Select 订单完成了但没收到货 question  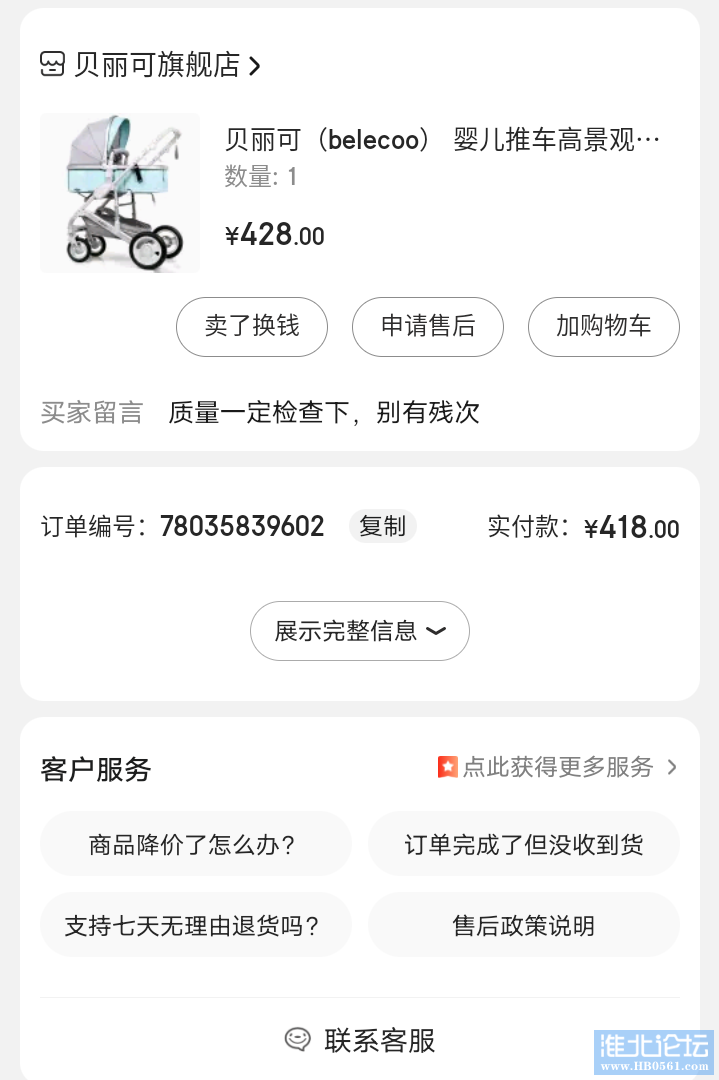(524, 845)
